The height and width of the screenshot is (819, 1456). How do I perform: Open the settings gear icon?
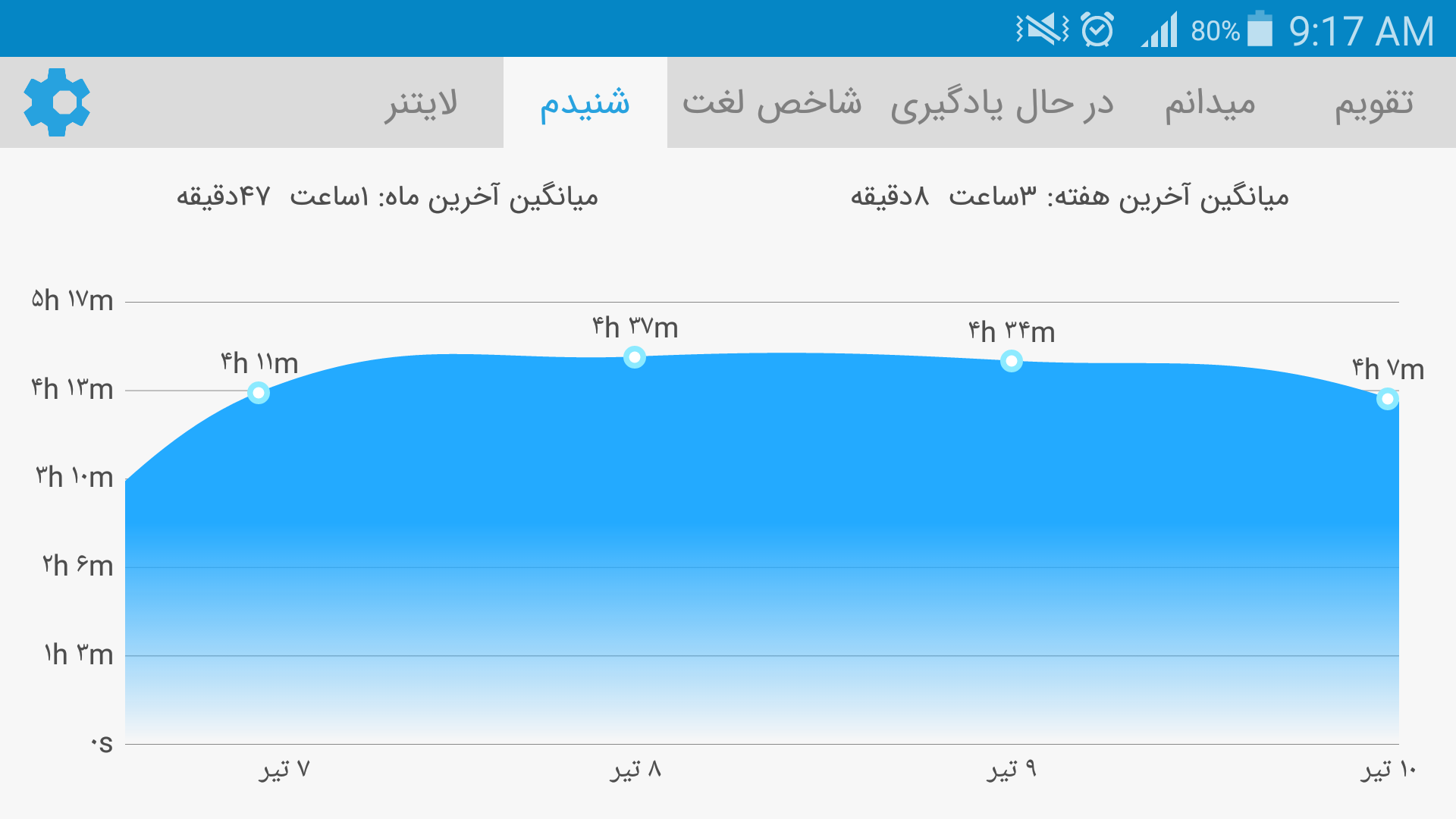57,102
